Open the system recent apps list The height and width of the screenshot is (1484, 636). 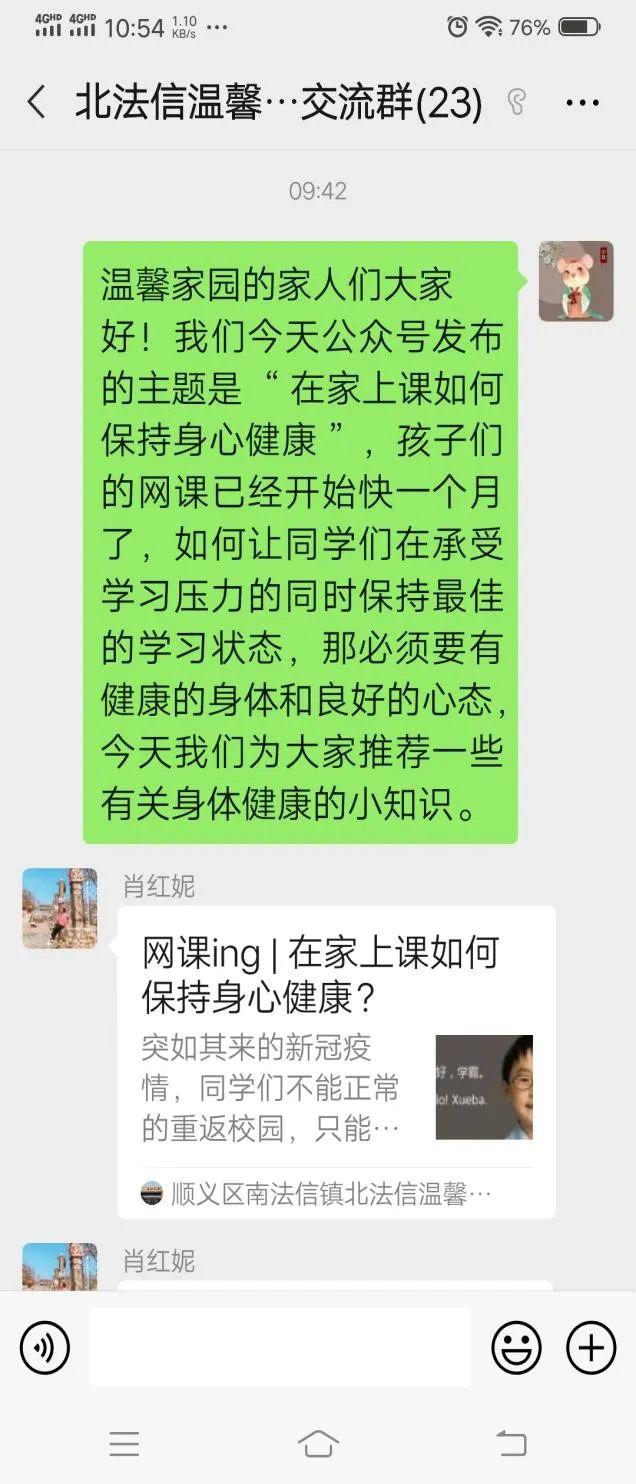(124, 1443)
